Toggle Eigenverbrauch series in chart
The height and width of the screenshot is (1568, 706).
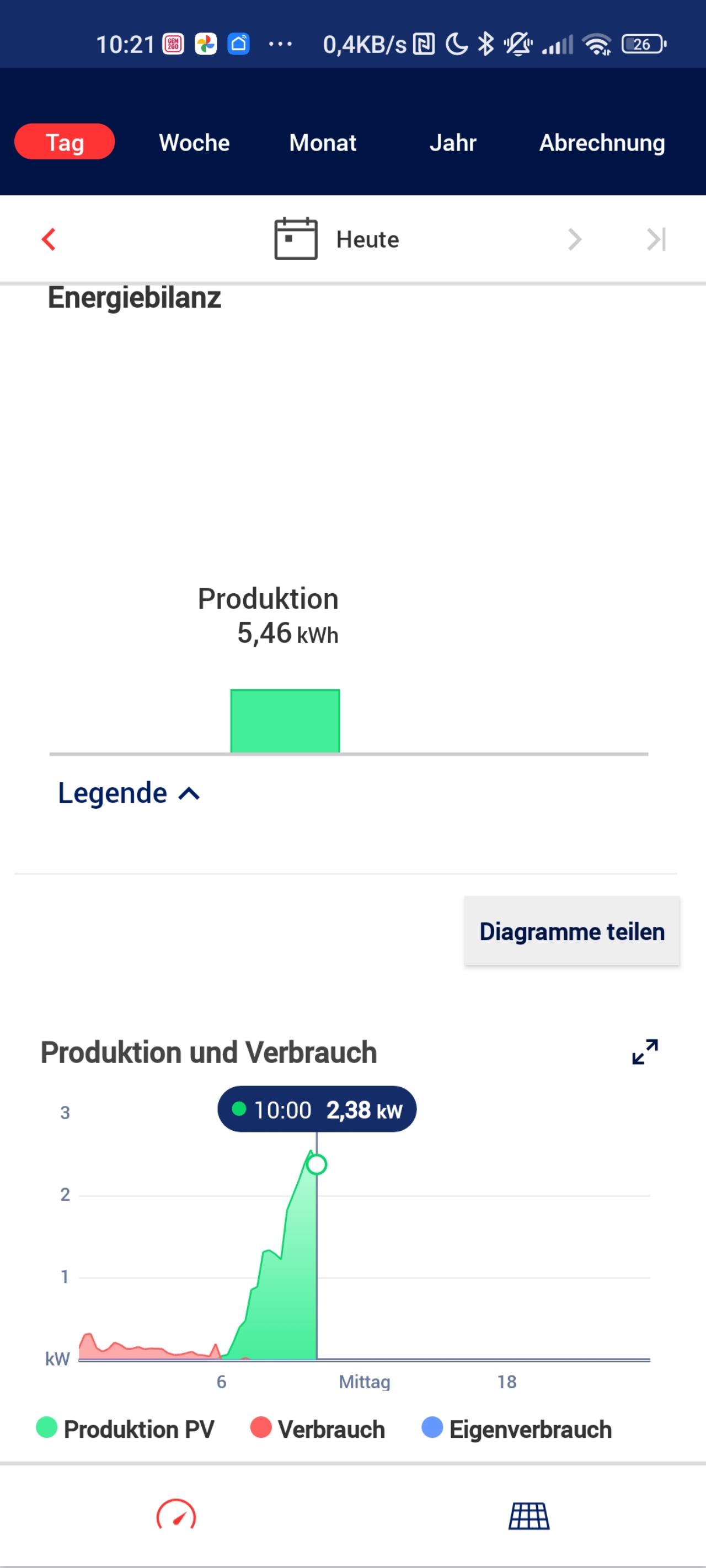[517, 1429]
